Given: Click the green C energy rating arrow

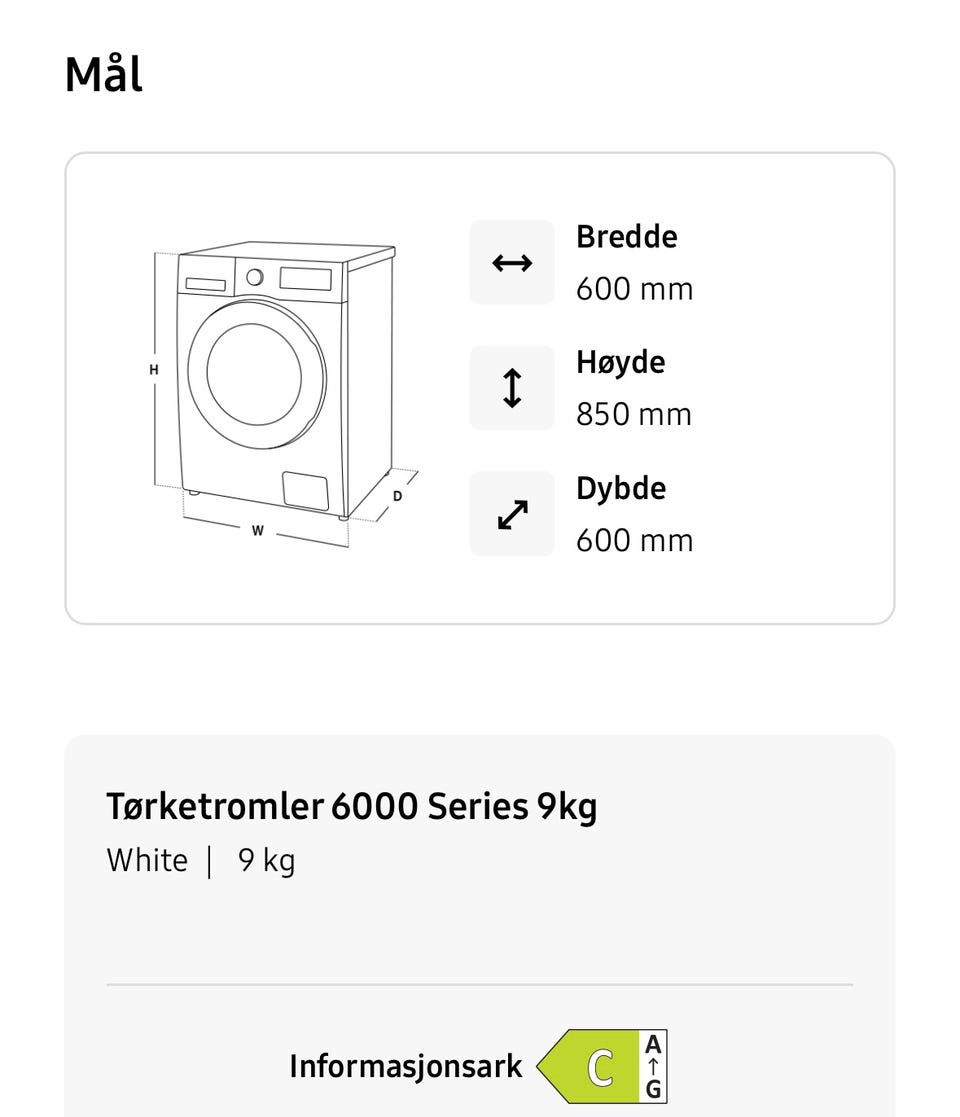Looking at the screenshot, I should click(595, 1065).
